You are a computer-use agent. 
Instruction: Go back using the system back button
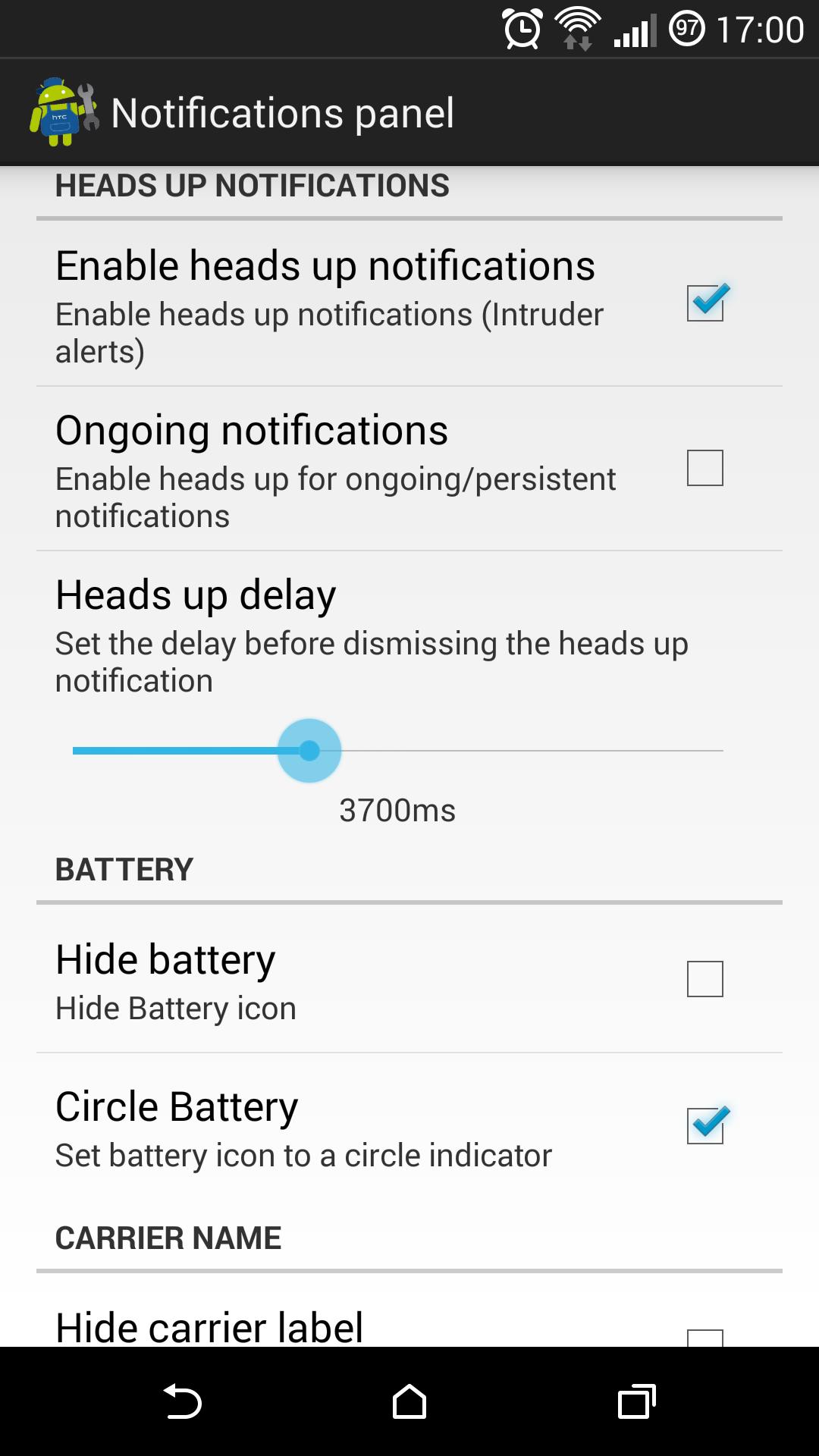[182, 1401]
